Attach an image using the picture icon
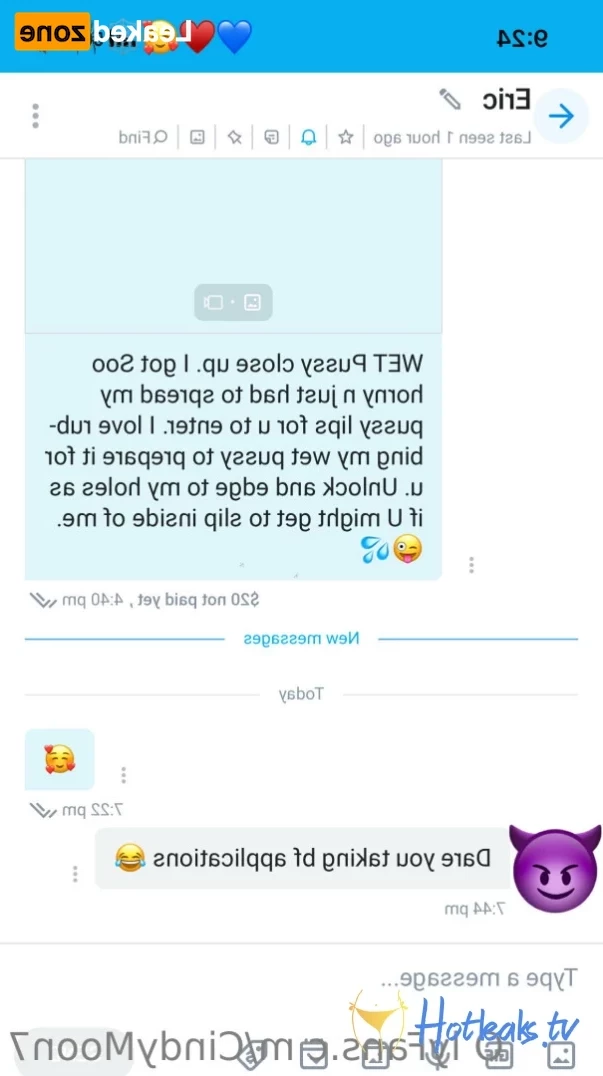 pyautogui.click(x=563, y=1053)
